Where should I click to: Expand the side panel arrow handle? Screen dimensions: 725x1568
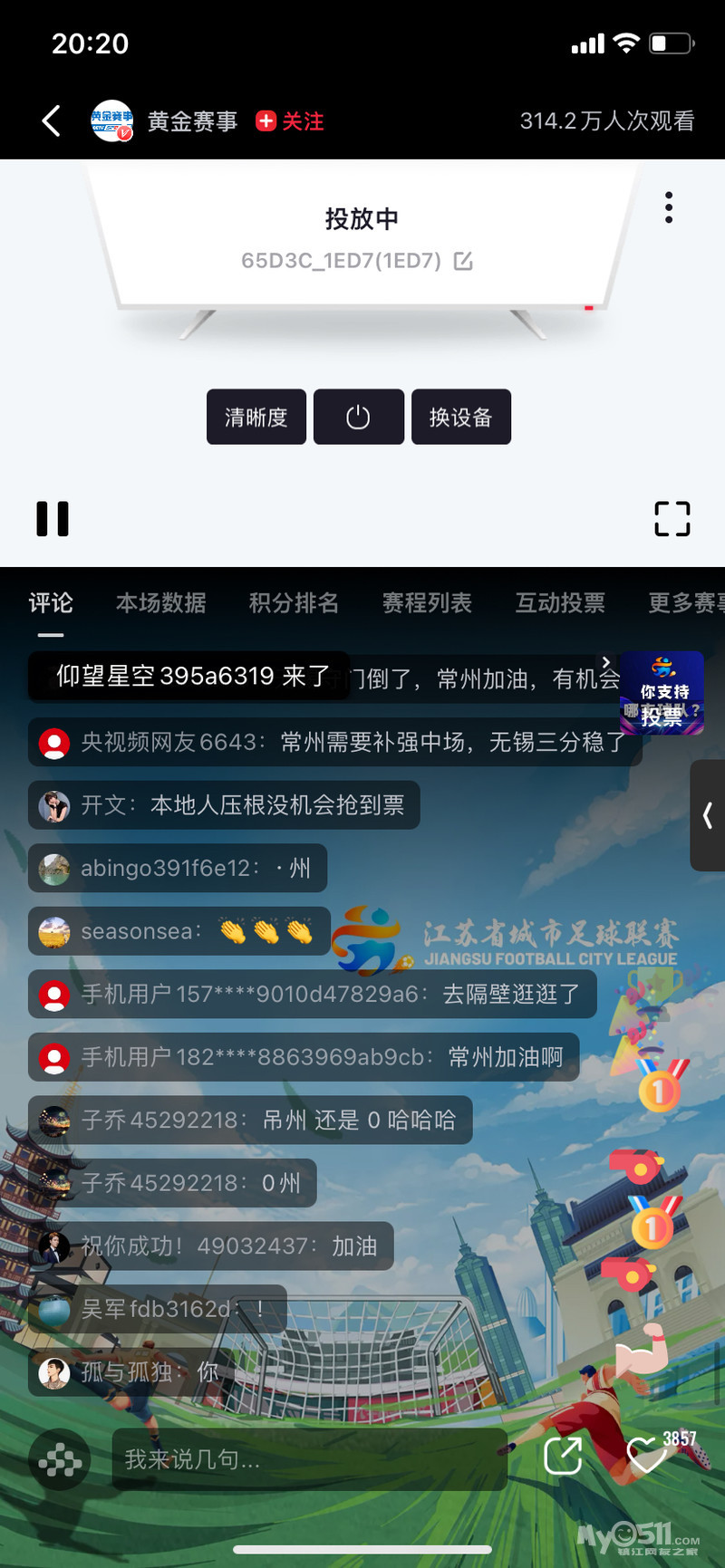(708, 815)
